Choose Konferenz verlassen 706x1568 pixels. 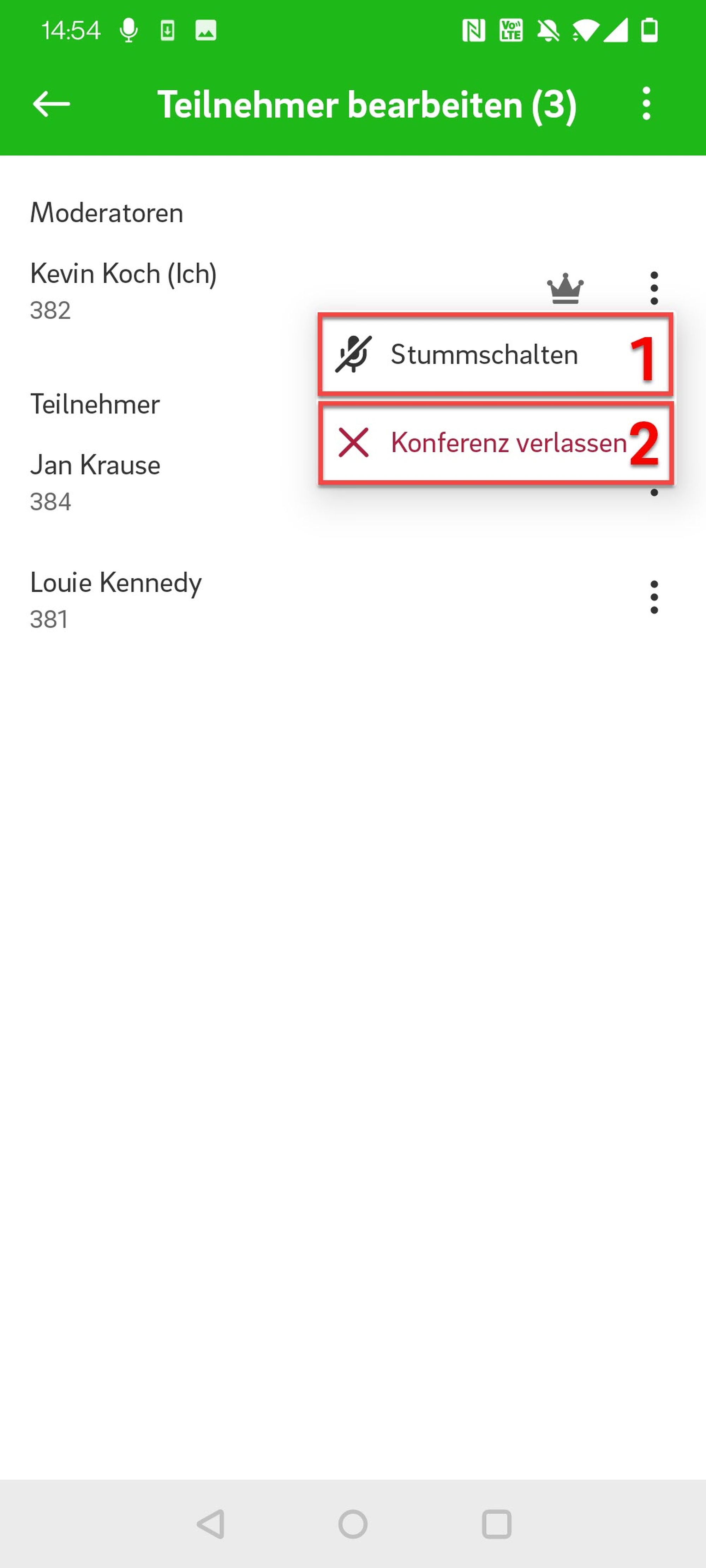point(508,442)
